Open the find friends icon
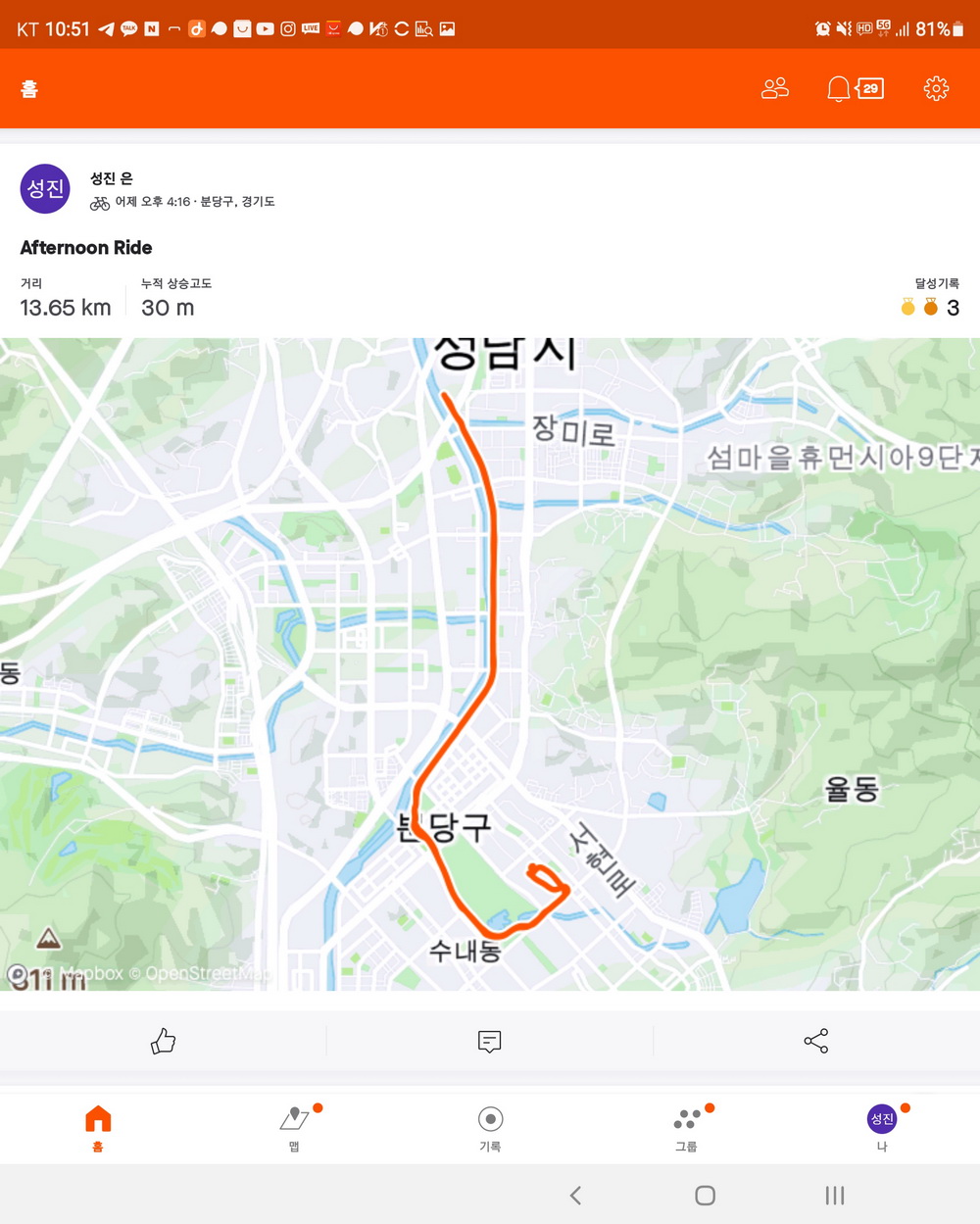980x1224 pixels. coord(774,88)
